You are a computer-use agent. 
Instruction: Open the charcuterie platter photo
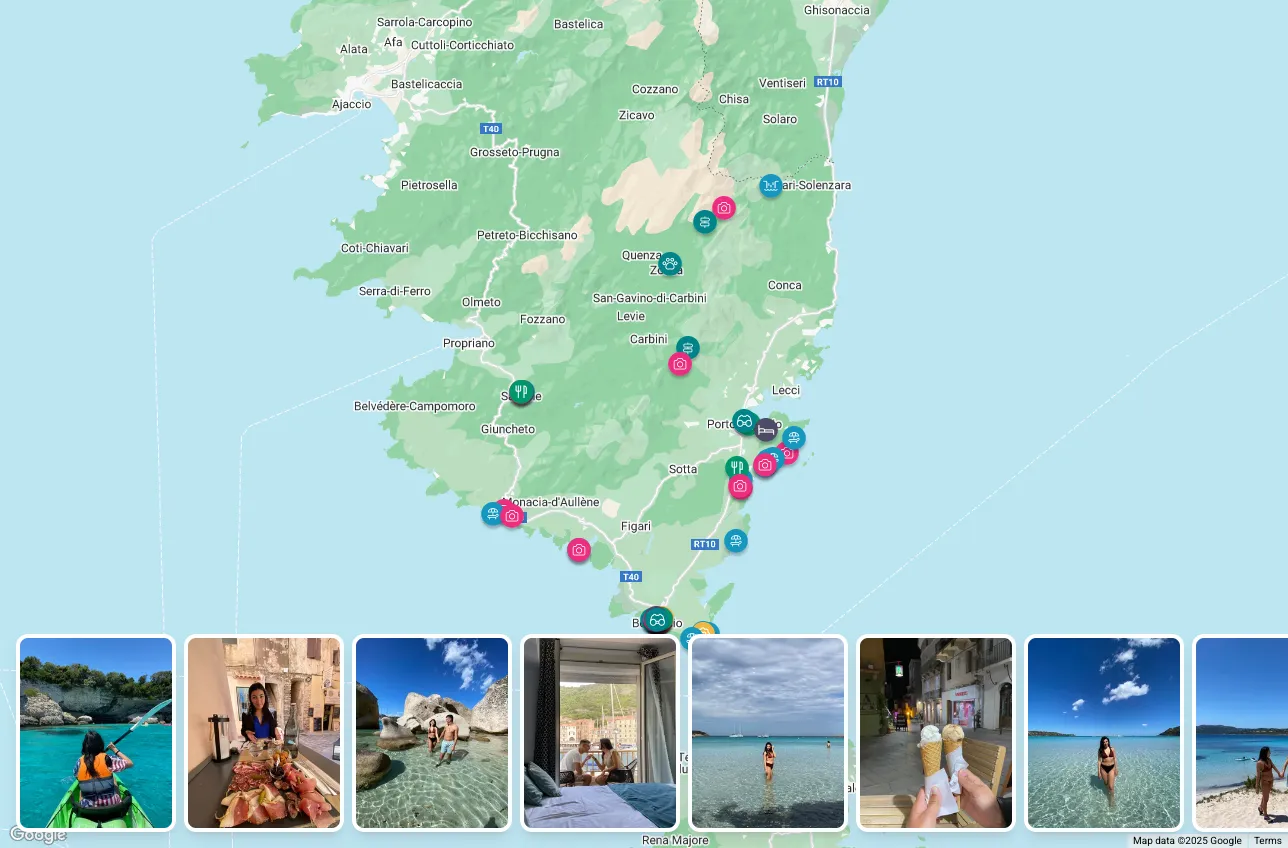pos(264,732)
